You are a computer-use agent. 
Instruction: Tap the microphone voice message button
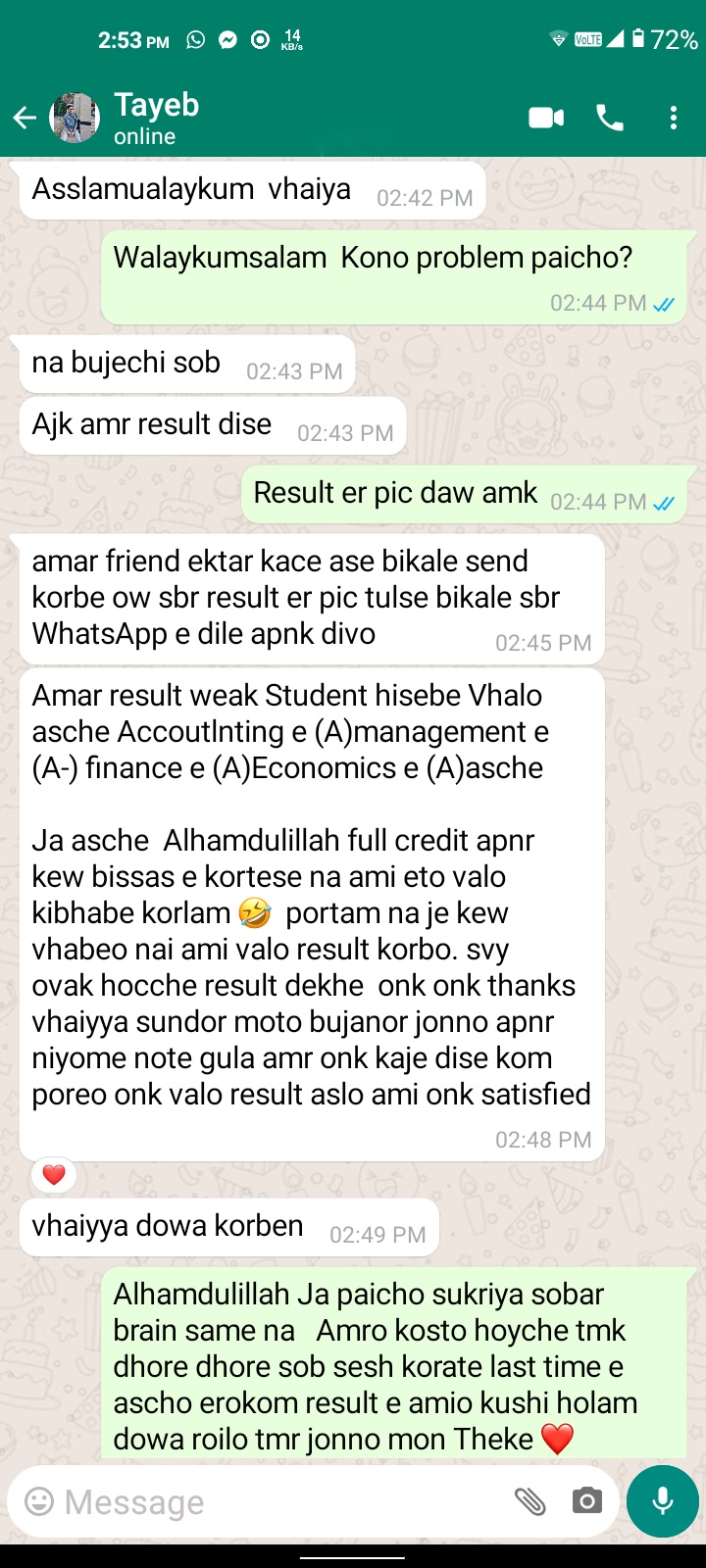(x=663, y=1501)
